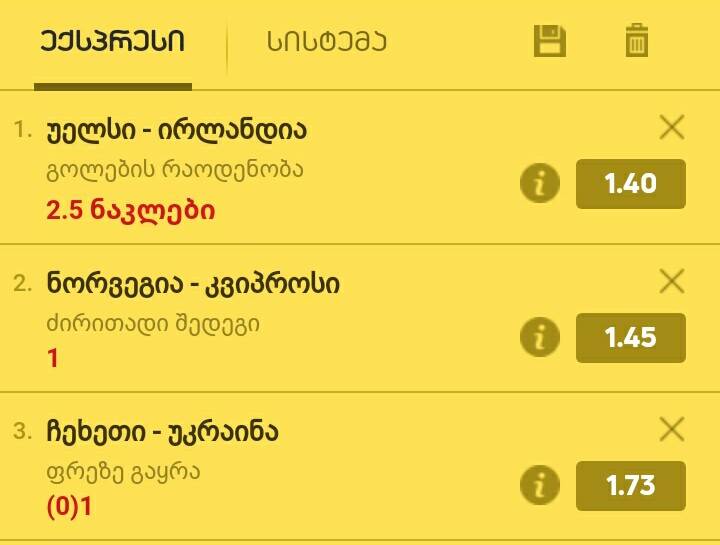Remove the უელსი - ირლანდია bet
The width and height of the screenshot is (720, 545).
(x=672, y=127)
